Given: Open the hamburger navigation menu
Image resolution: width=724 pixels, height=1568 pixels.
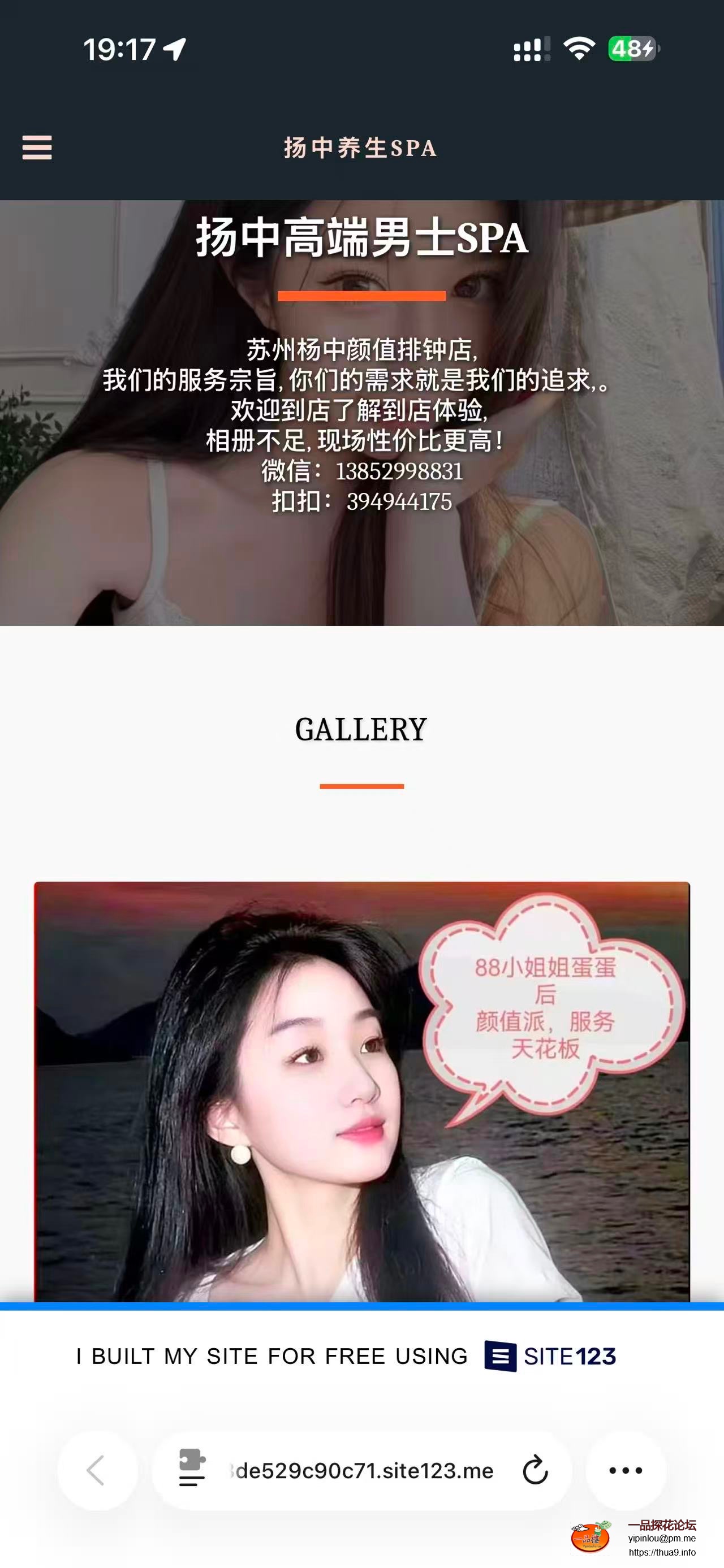Looking at the screenshot, I should click(37, 148).
